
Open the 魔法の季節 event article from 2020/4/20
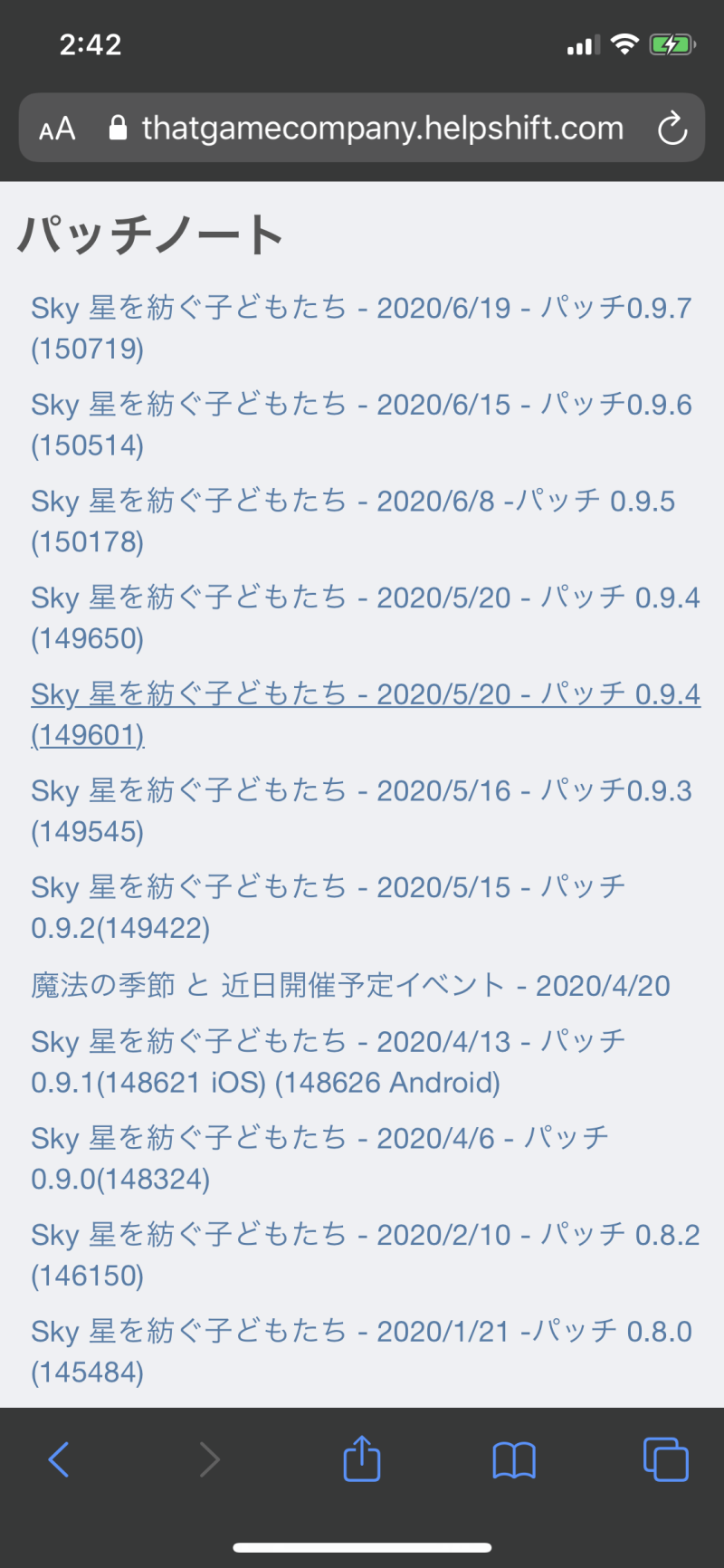(x=350, y=985)
